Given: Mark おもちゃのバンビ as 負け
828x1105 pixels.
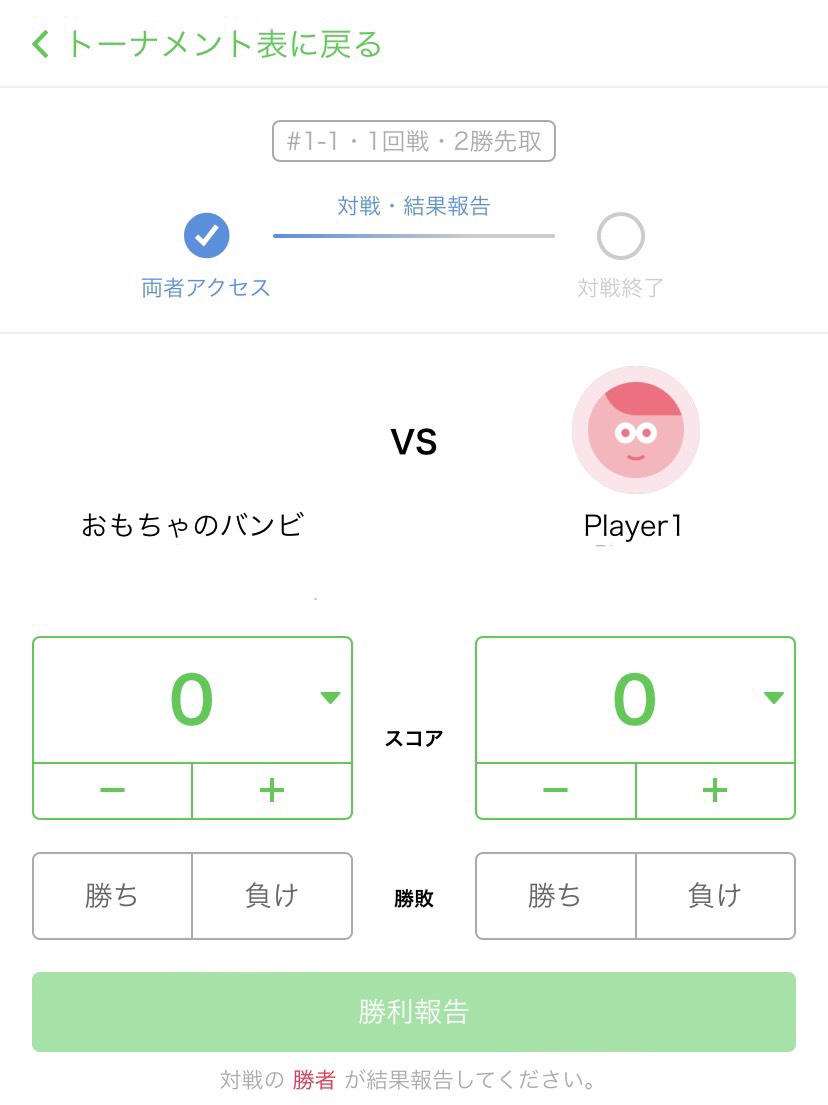Looking at the screenshot, I should 272,896.
